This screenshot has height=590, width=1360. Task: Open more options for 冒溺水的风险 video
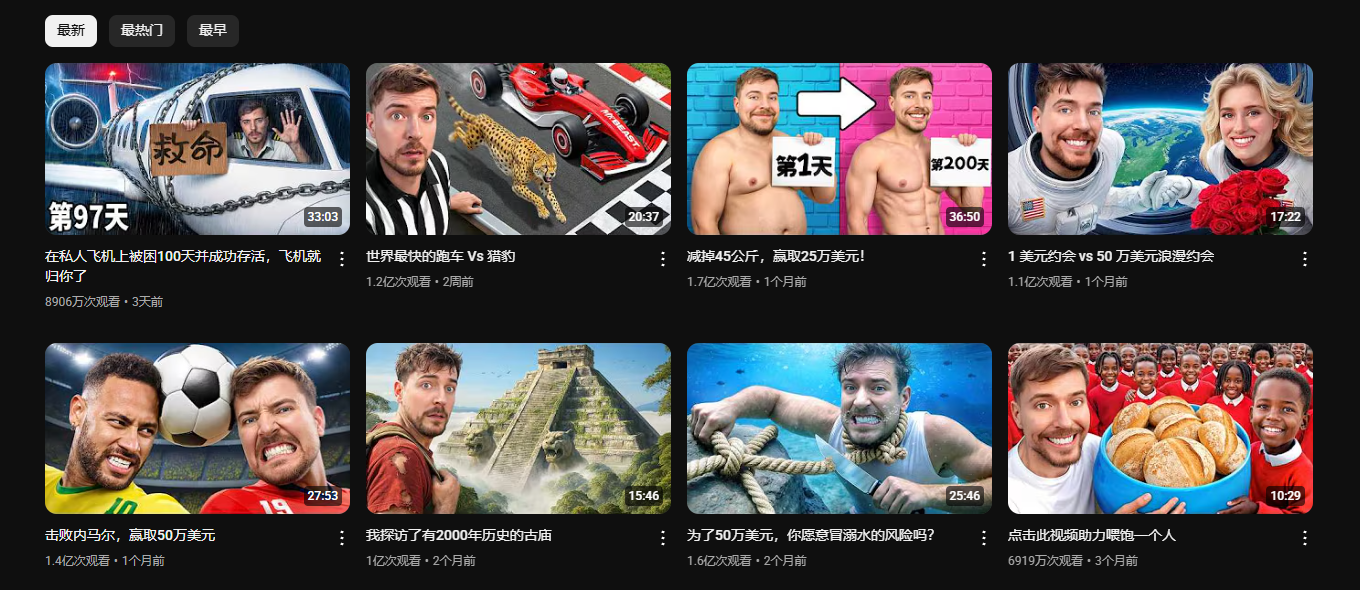click(x=983, y=538)
